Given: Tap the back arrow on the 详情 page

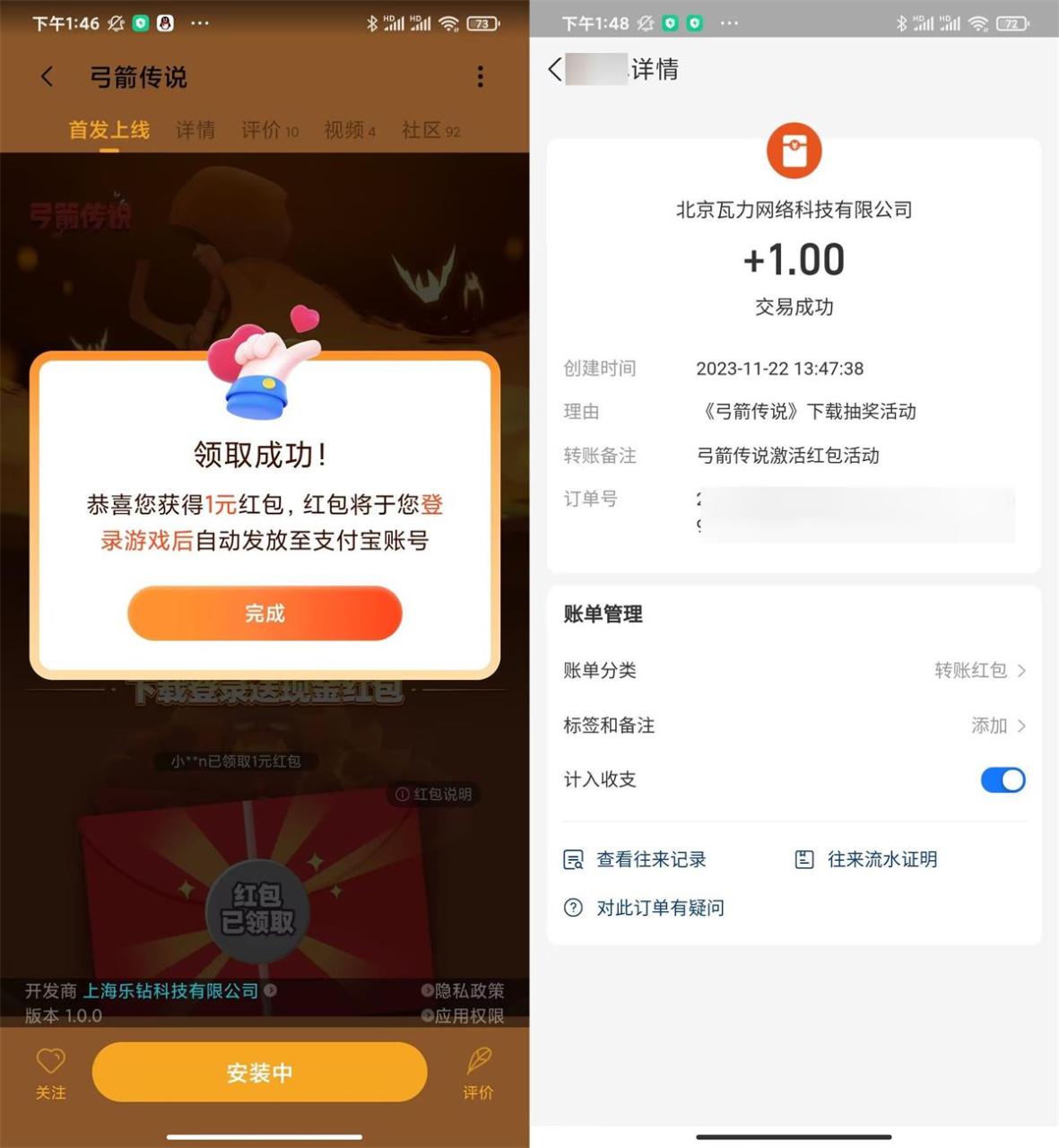Looking at the screenshot, I should click(555, 69).
